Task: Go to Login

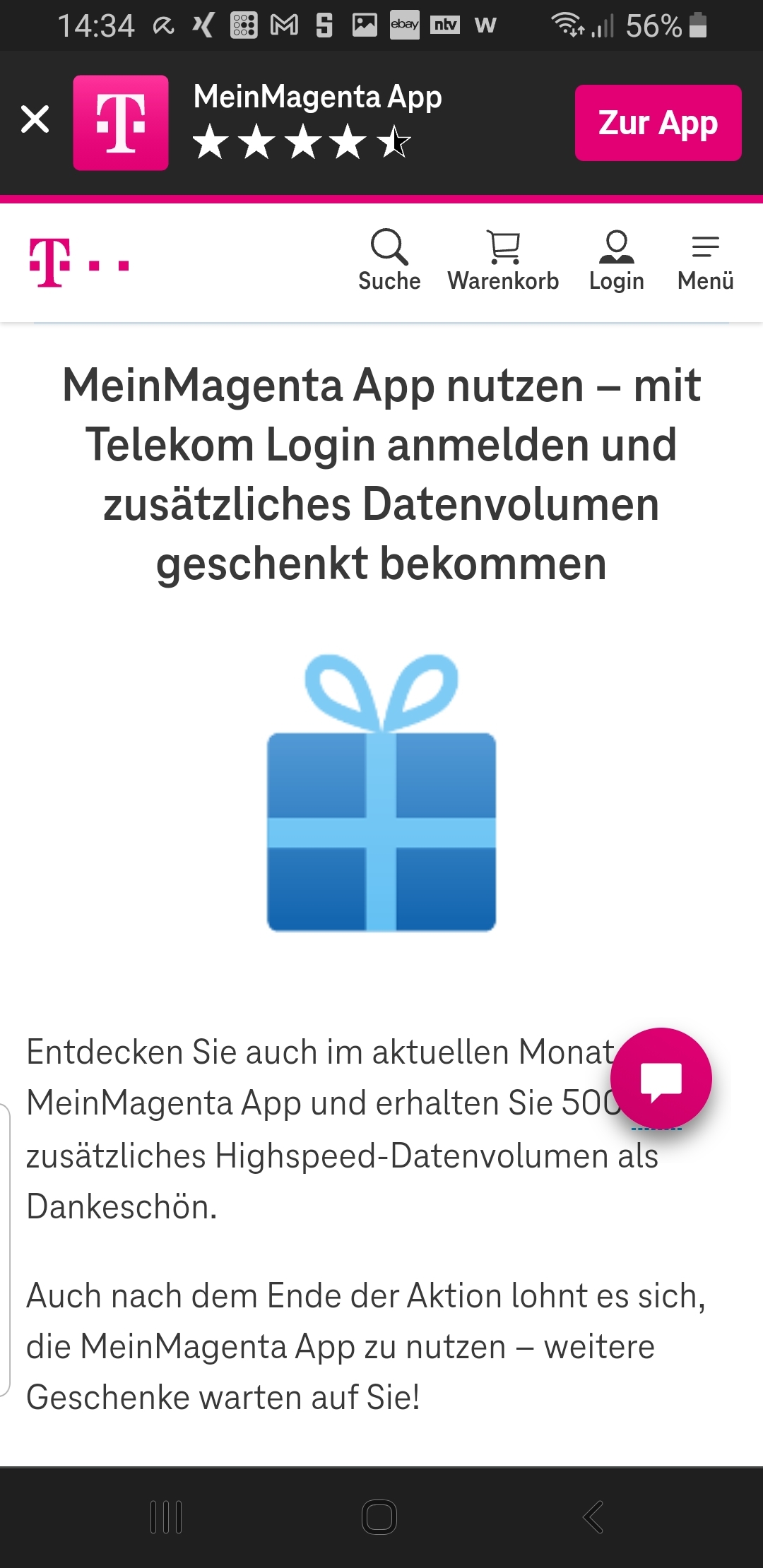Action: 617,260
